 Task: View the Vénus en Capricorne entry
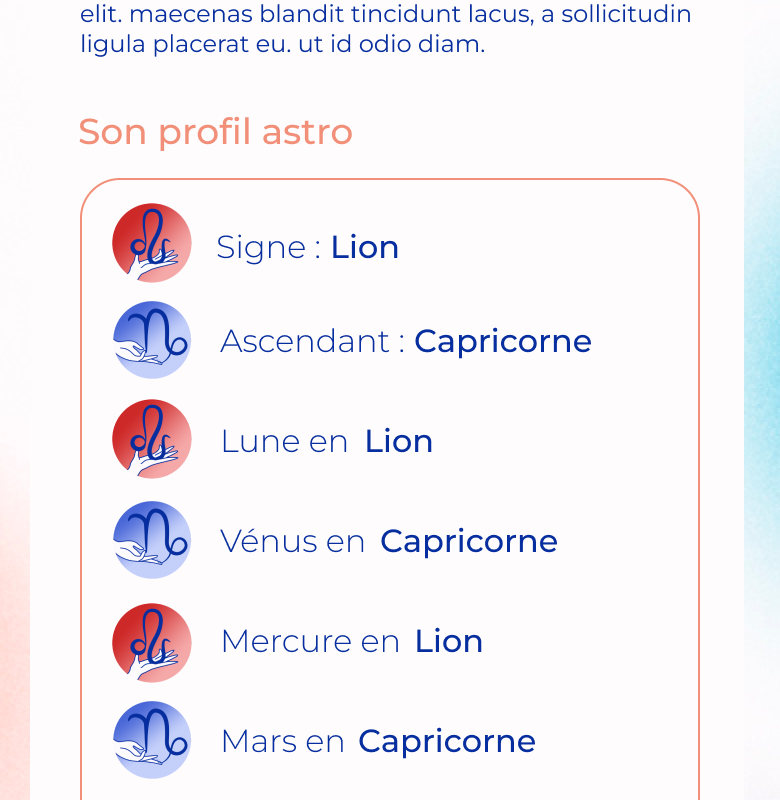click(x=335, y=540)
